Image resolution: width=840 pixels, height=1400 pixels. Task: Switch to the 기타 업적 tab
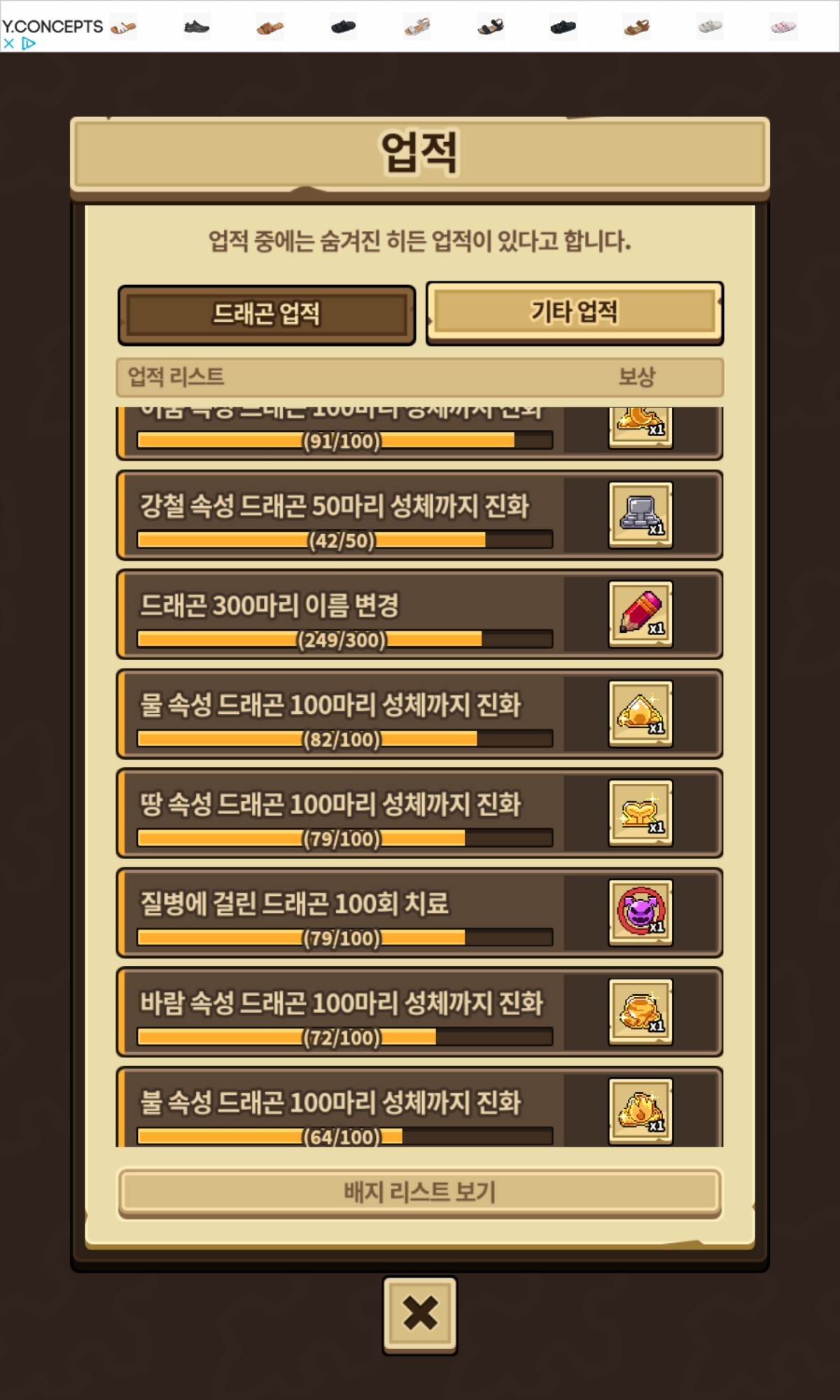(574, 312)
